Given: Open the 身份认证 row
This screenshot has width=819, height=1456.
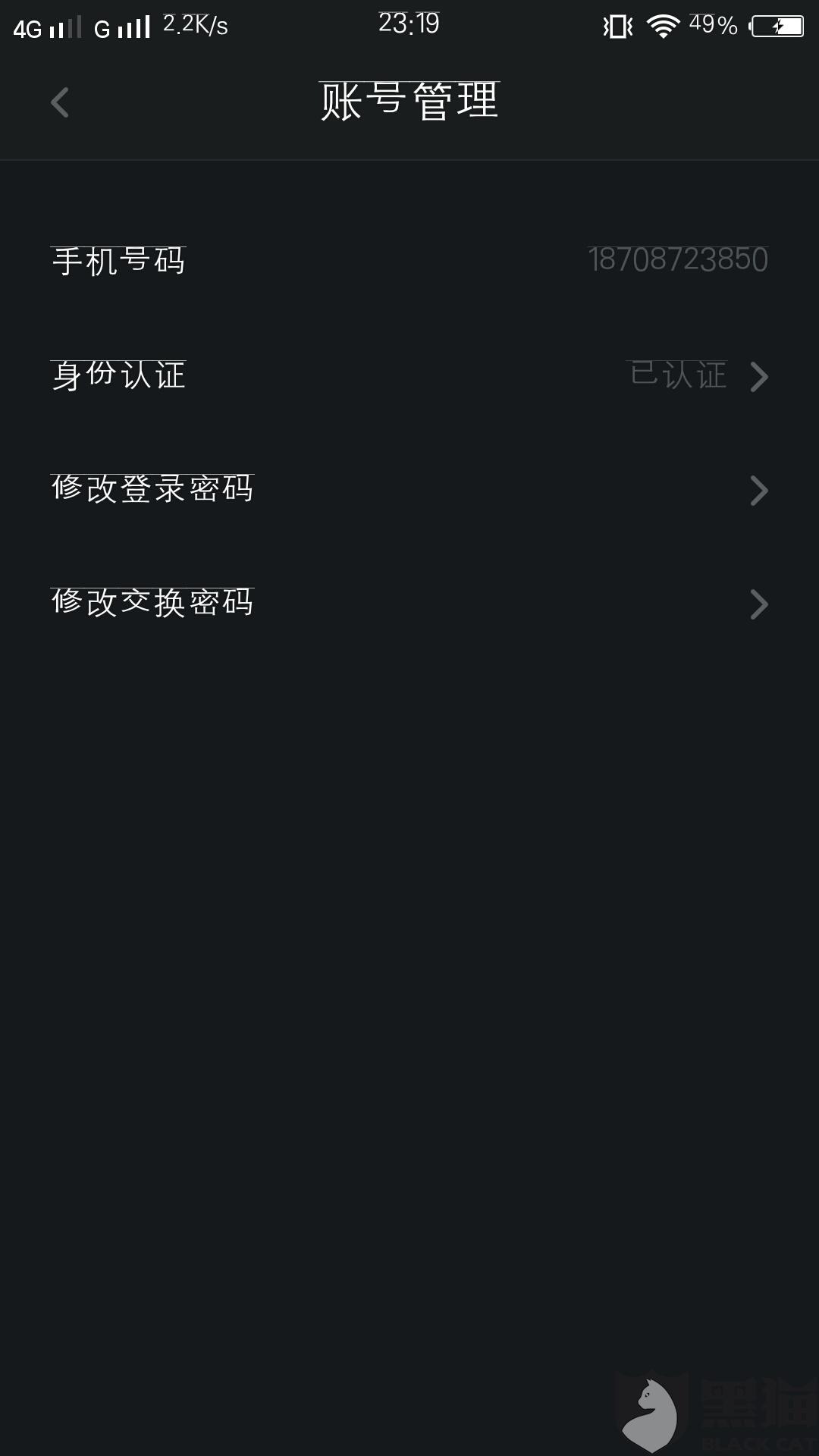Looking at the screenshot, I should click(409, 375).
